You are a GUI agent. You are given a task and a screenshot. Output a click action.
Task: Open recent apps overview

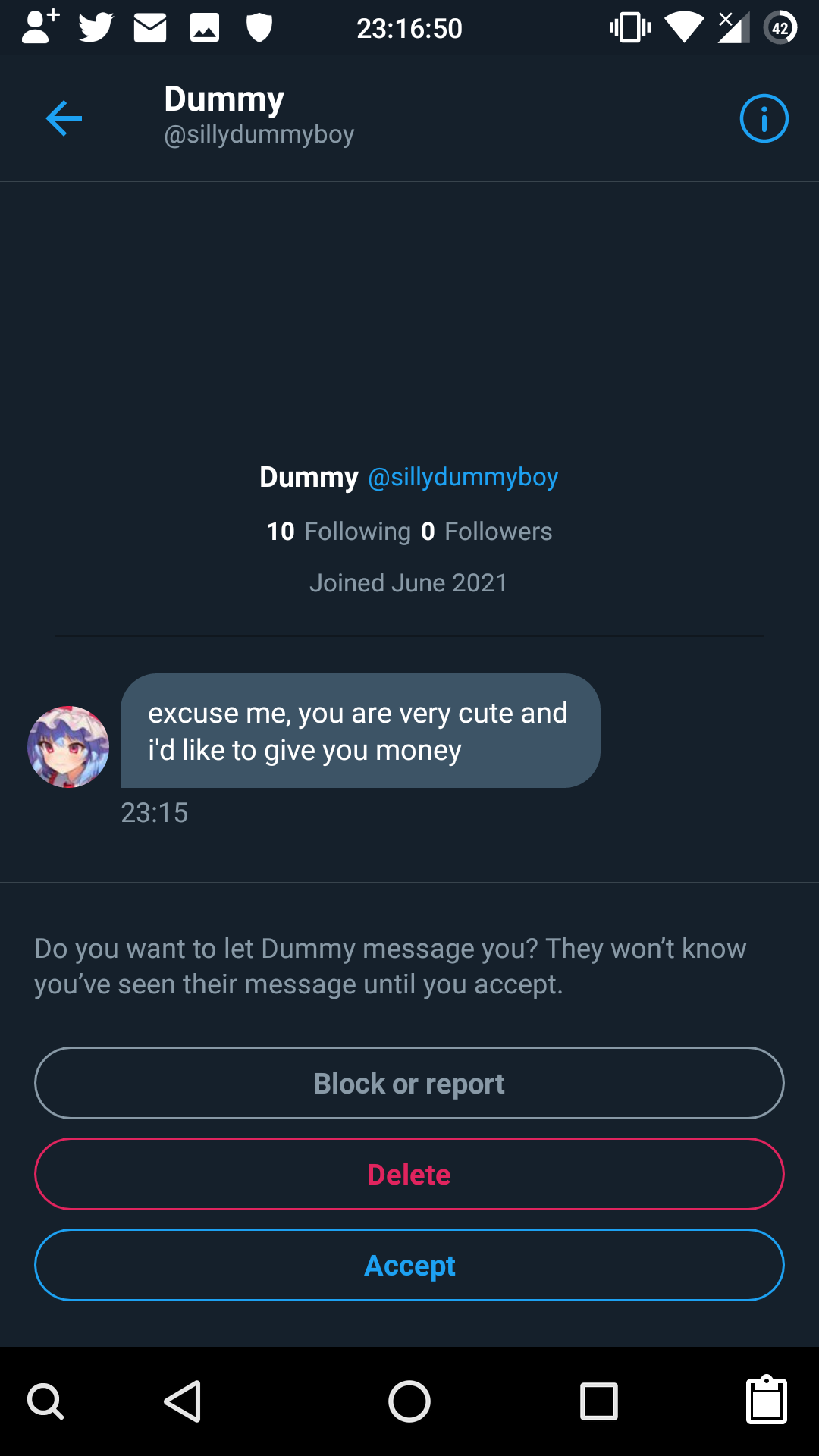tap(599, 1401)
